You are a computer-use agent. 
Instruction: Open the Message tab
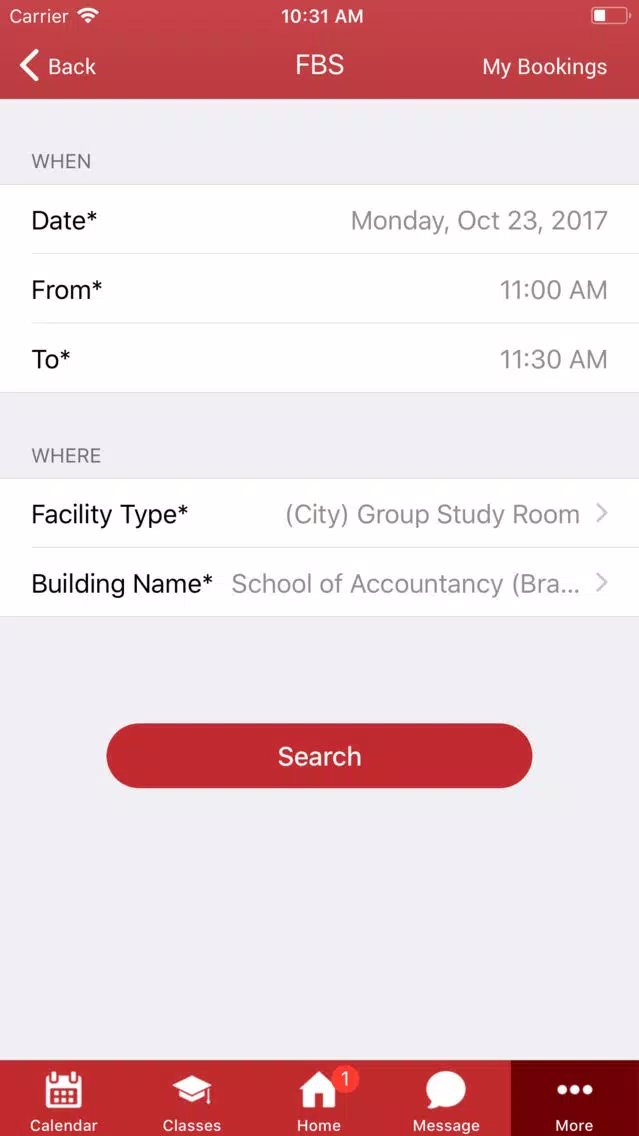[x=446, y=1099]
